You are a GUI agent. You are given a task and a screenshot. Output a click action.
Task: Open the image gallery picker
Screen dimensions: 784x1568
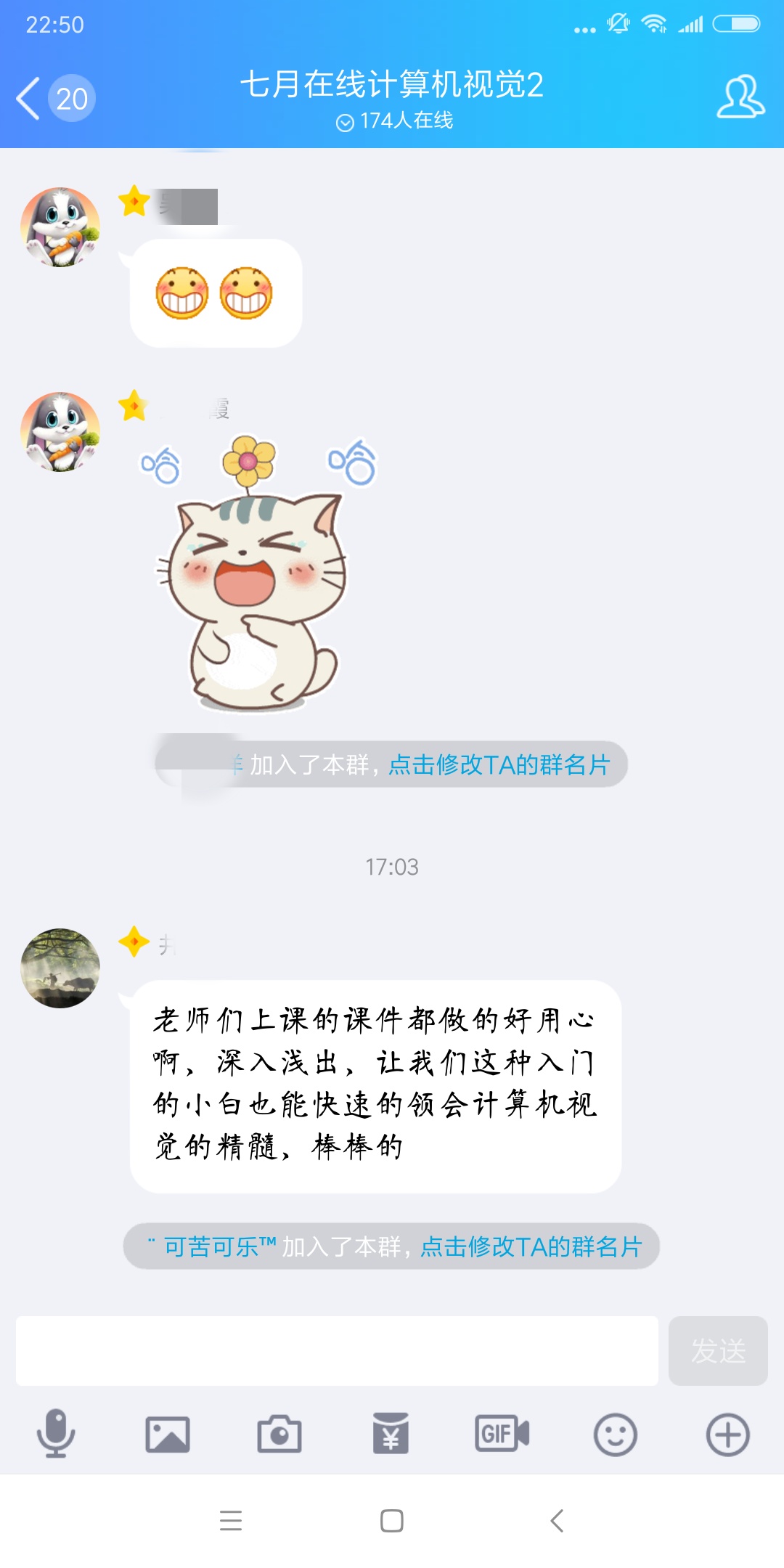(x=168, y=1434)
